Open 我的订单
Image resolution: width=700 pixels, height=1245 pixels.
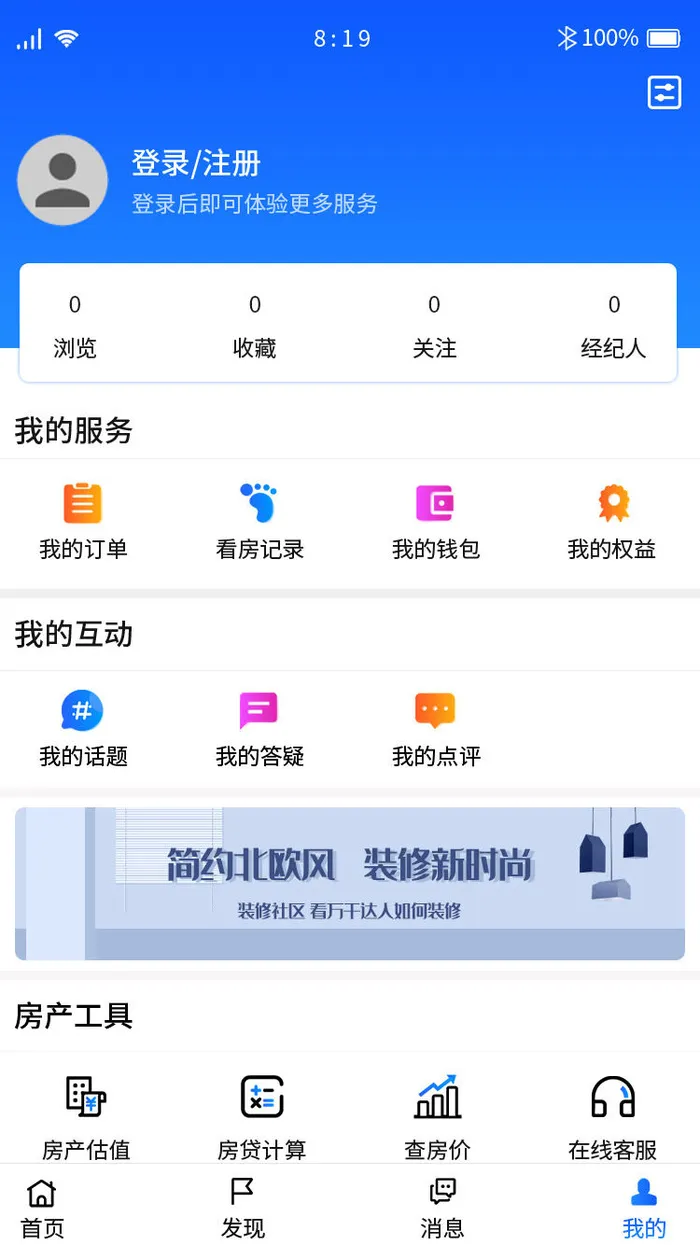tap(83, 521)
